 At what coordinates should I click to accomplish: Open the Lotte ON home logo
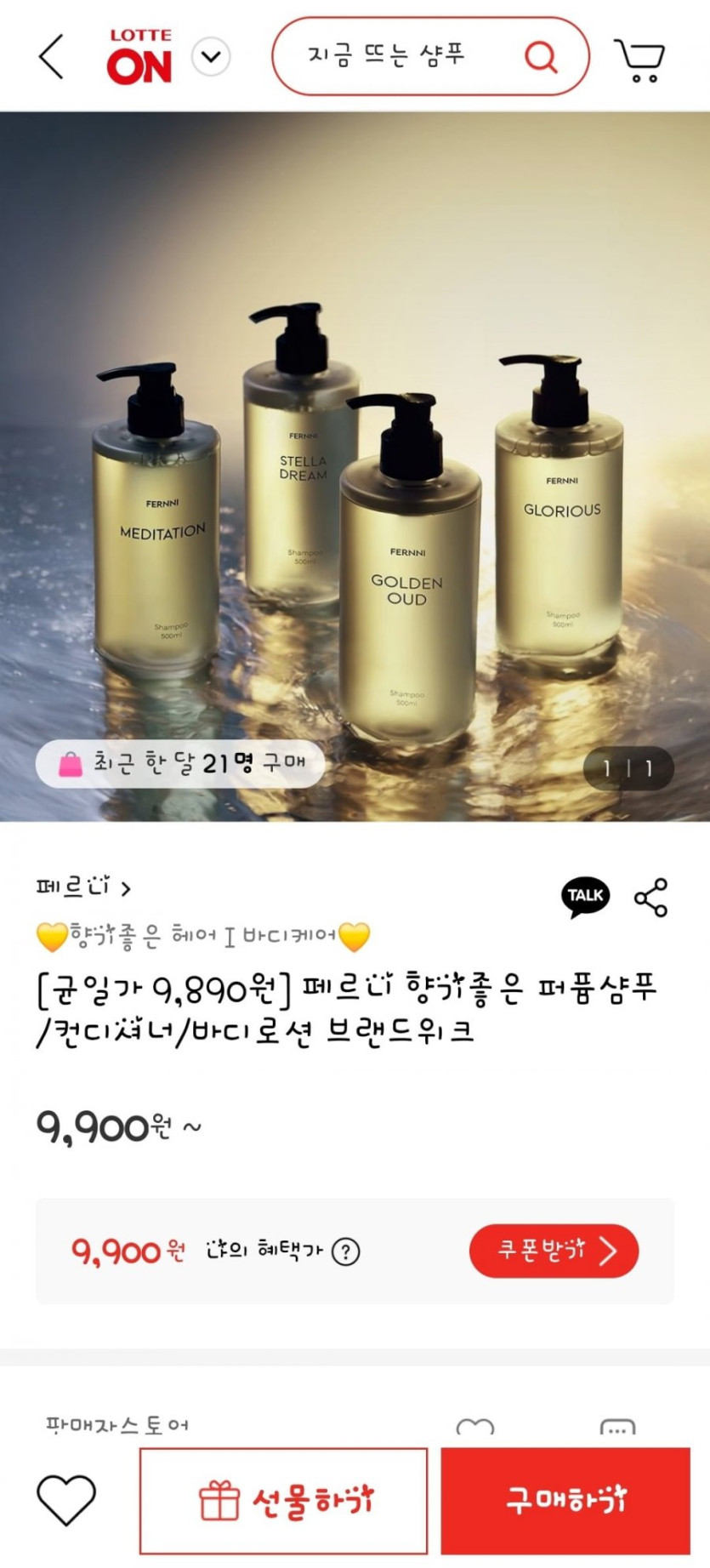click(140, 57)
